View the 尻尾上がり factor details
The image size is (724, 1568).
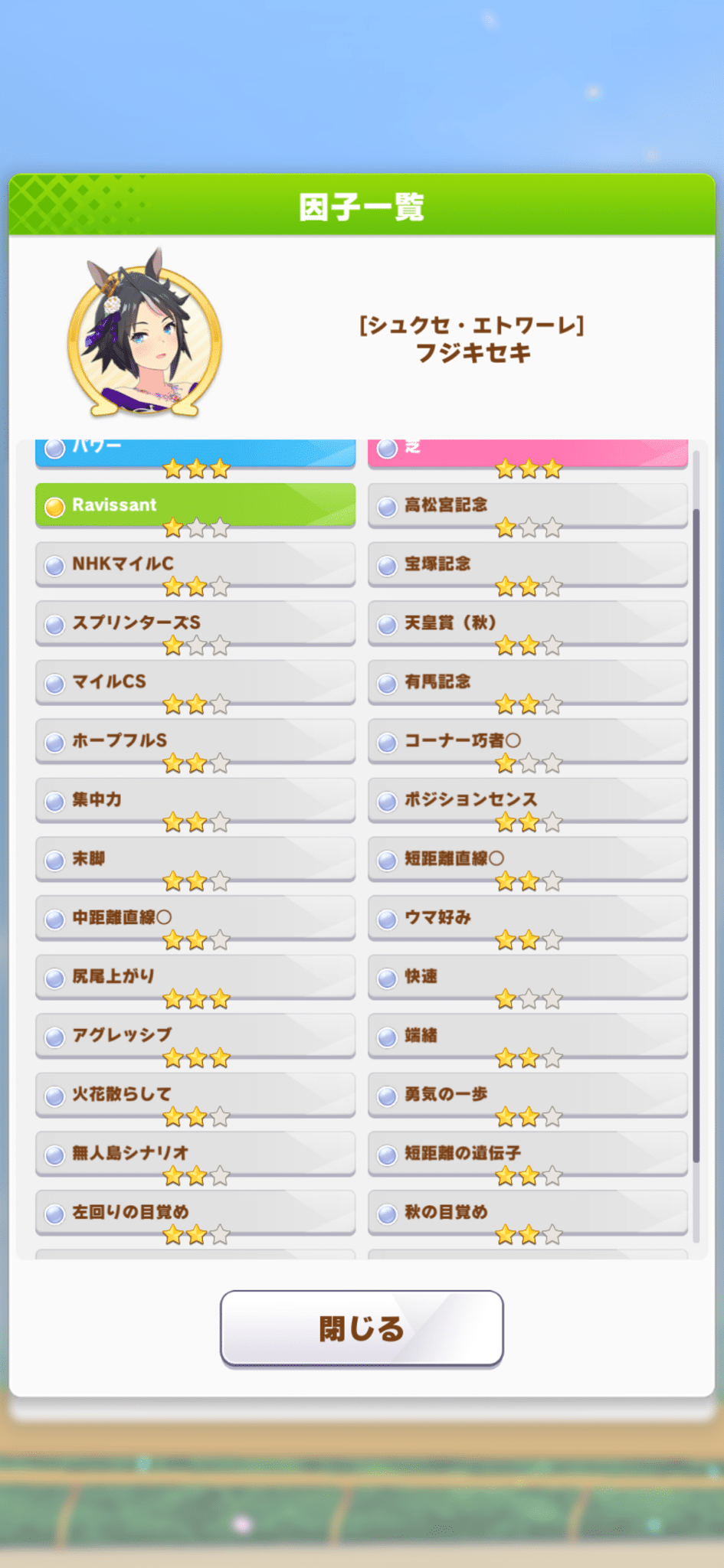(195, 977)
